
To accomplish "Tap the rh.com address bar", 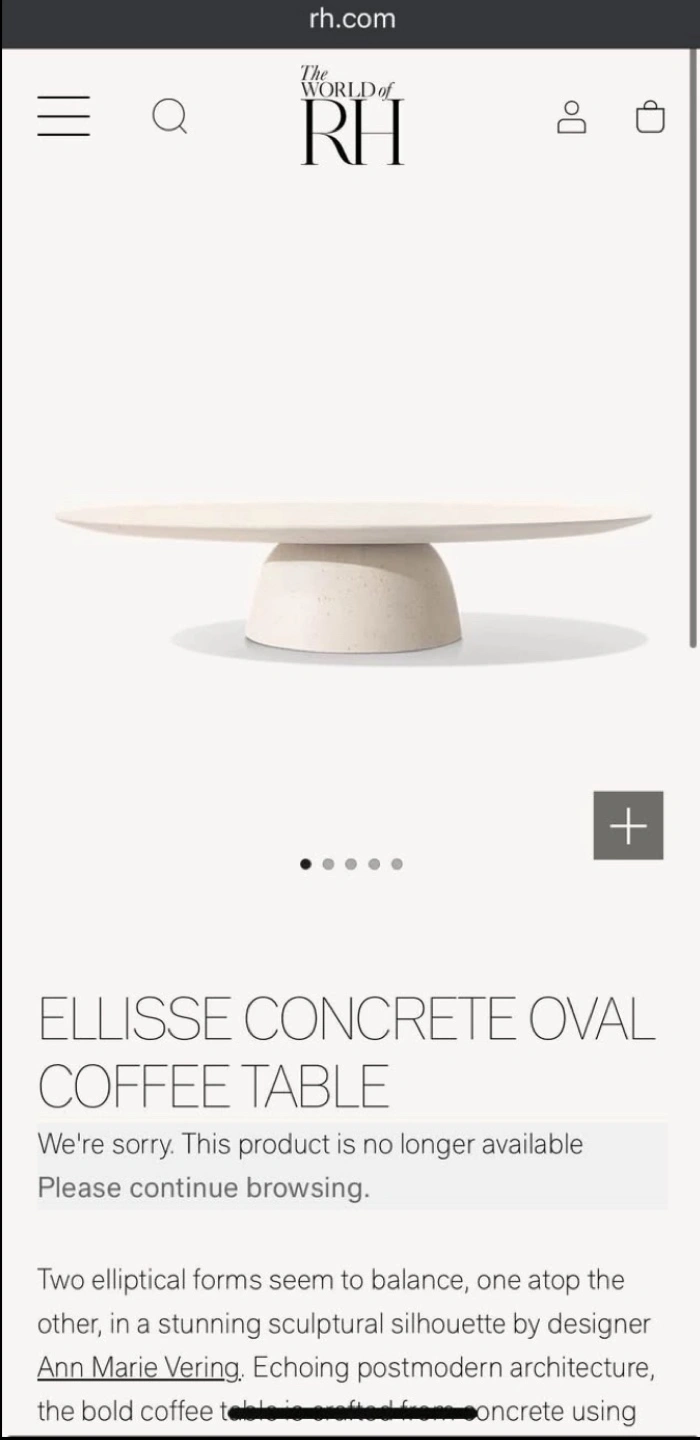I will coord(352,19).
